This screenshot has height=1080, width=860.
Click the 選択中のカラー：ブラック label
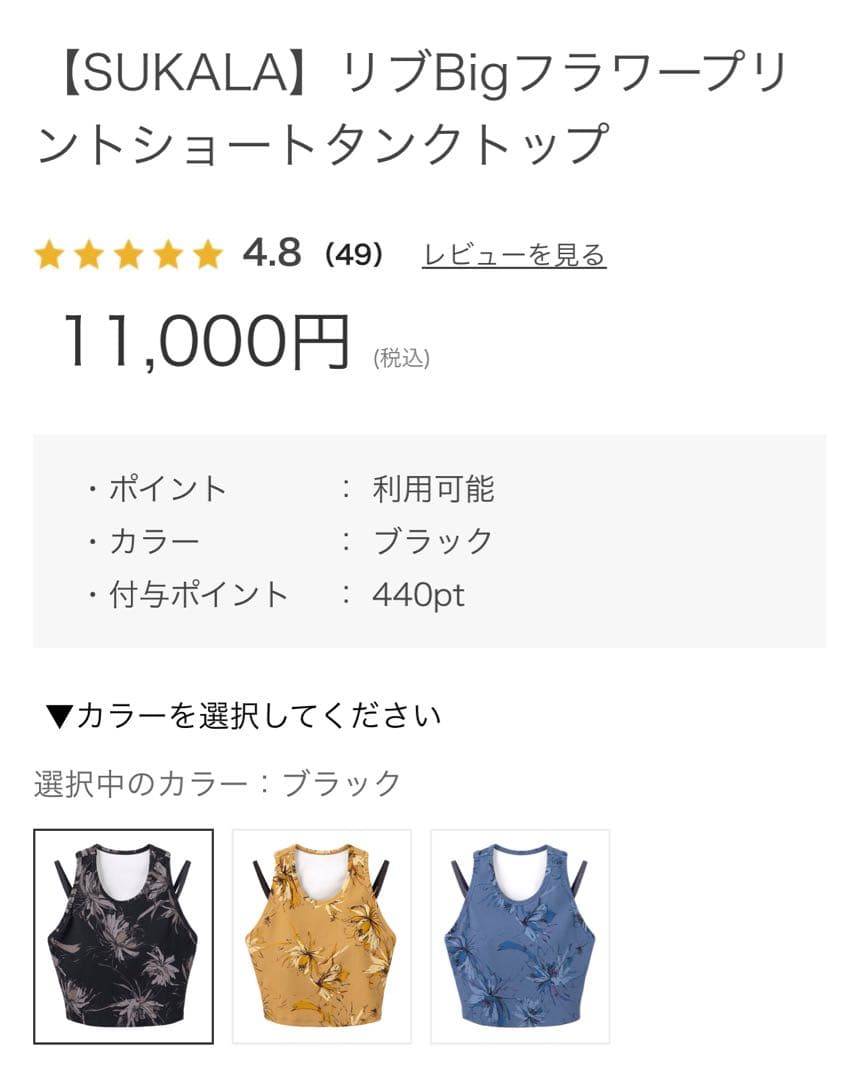pyautogui.click(x=215, y=783)
